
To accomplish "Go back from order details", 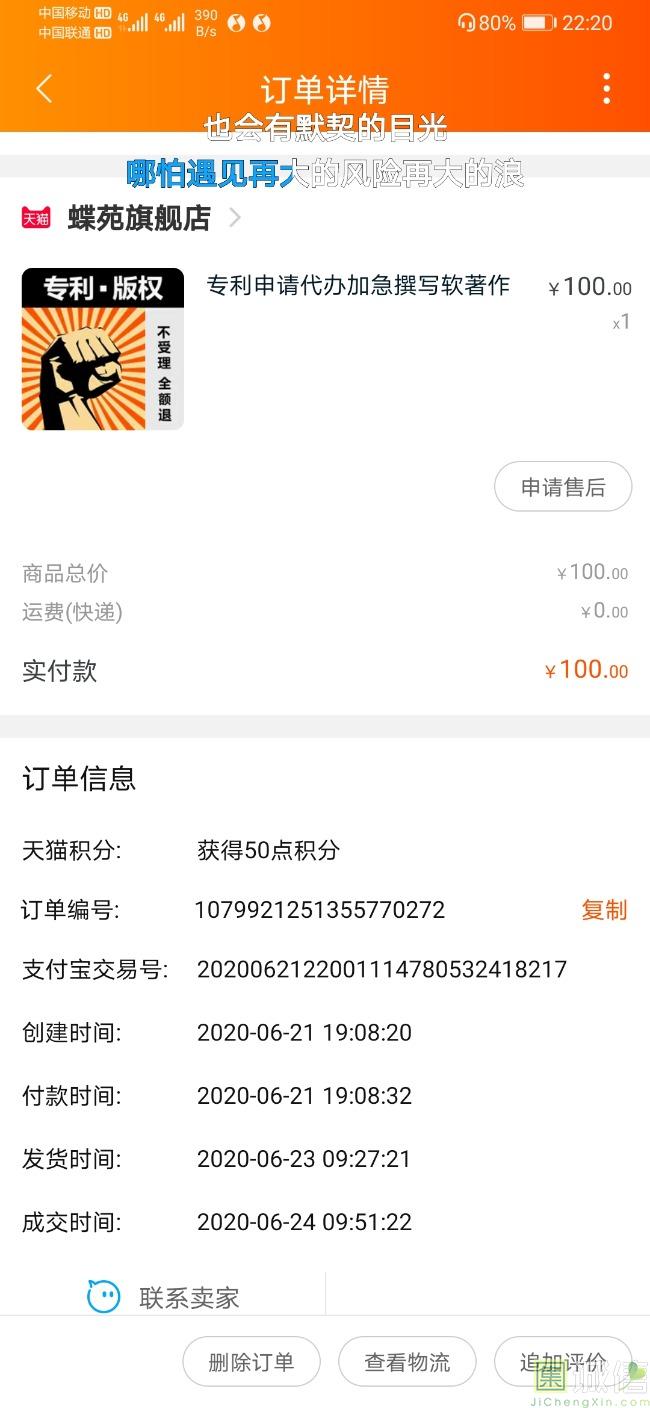I will click(x=44, y=89).
